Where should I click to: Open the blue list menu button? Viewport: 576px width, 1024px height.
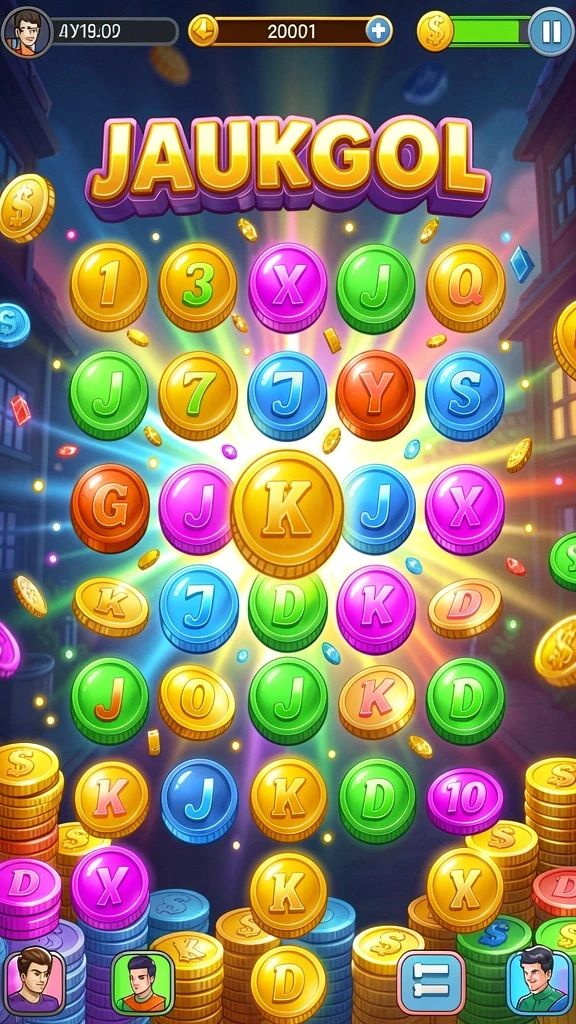coord(430,982)
